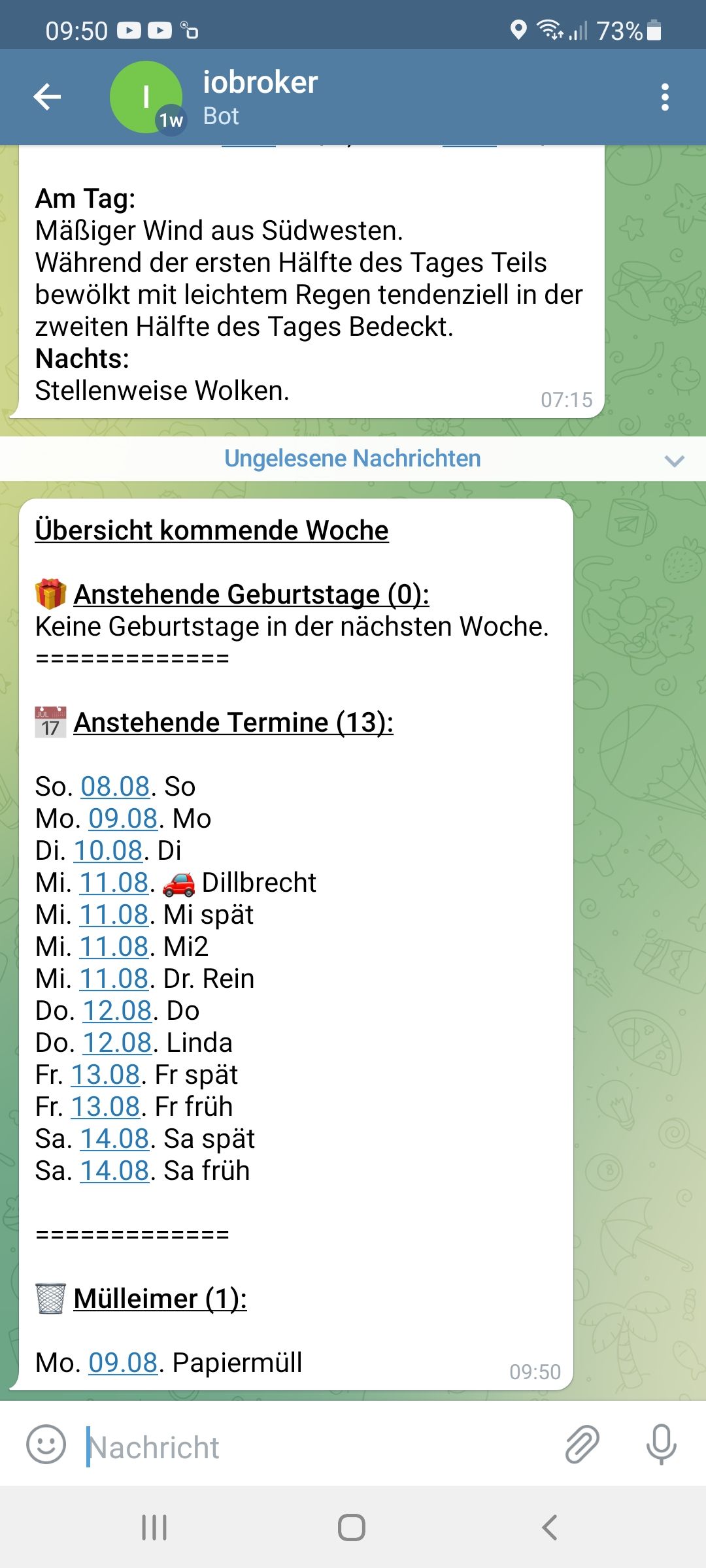The width and height of the screenshot is (706, 1568).
Task: Open the 14.08 date link for Sa spät
Action: 114,1139
